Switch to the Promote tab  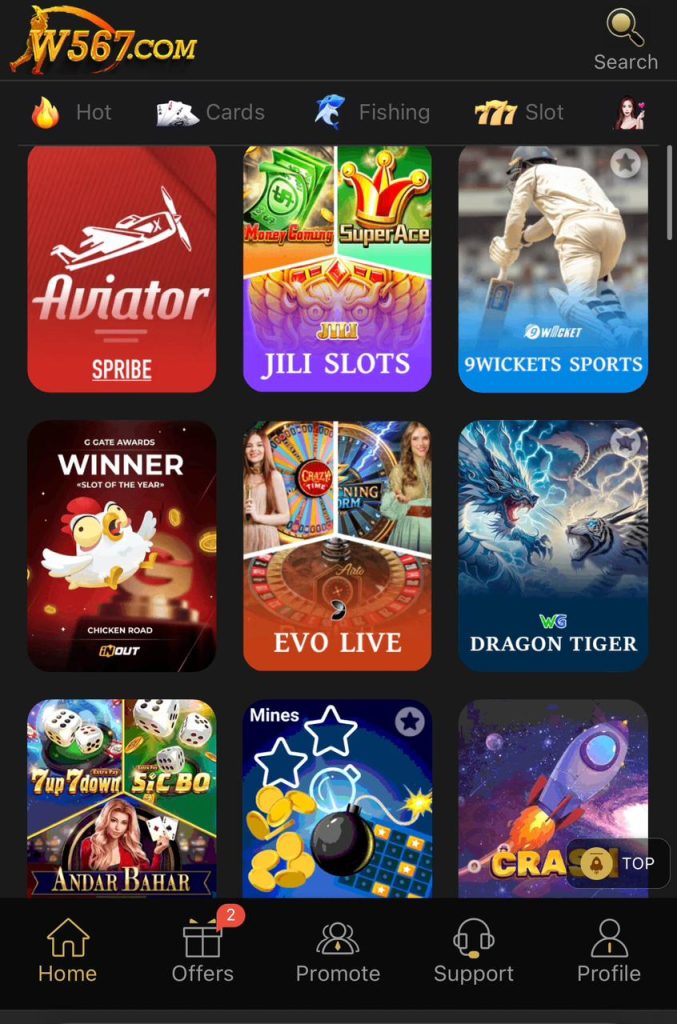point(337,951)
